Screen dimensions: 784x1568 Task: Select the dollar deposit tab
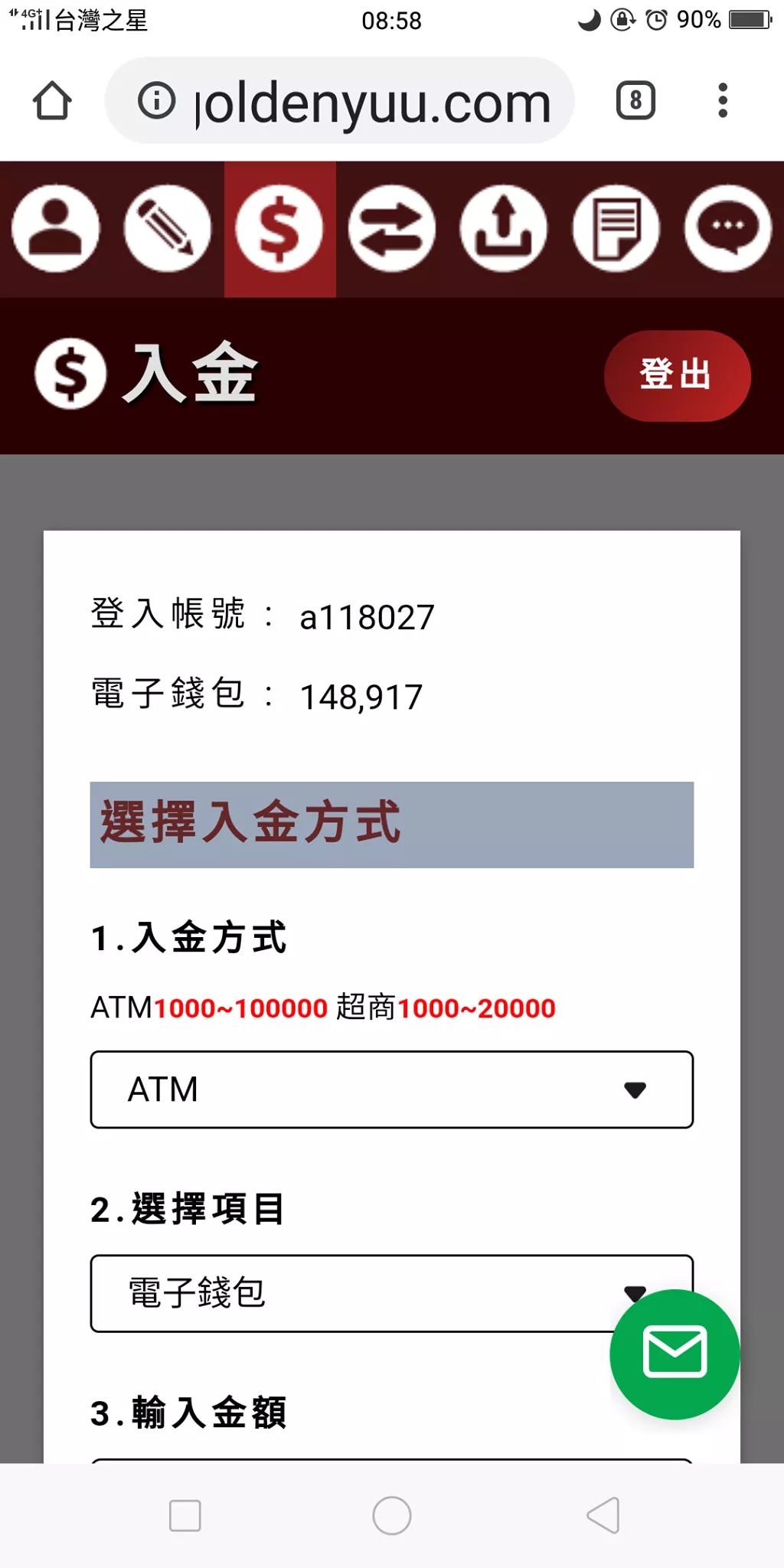280,228
